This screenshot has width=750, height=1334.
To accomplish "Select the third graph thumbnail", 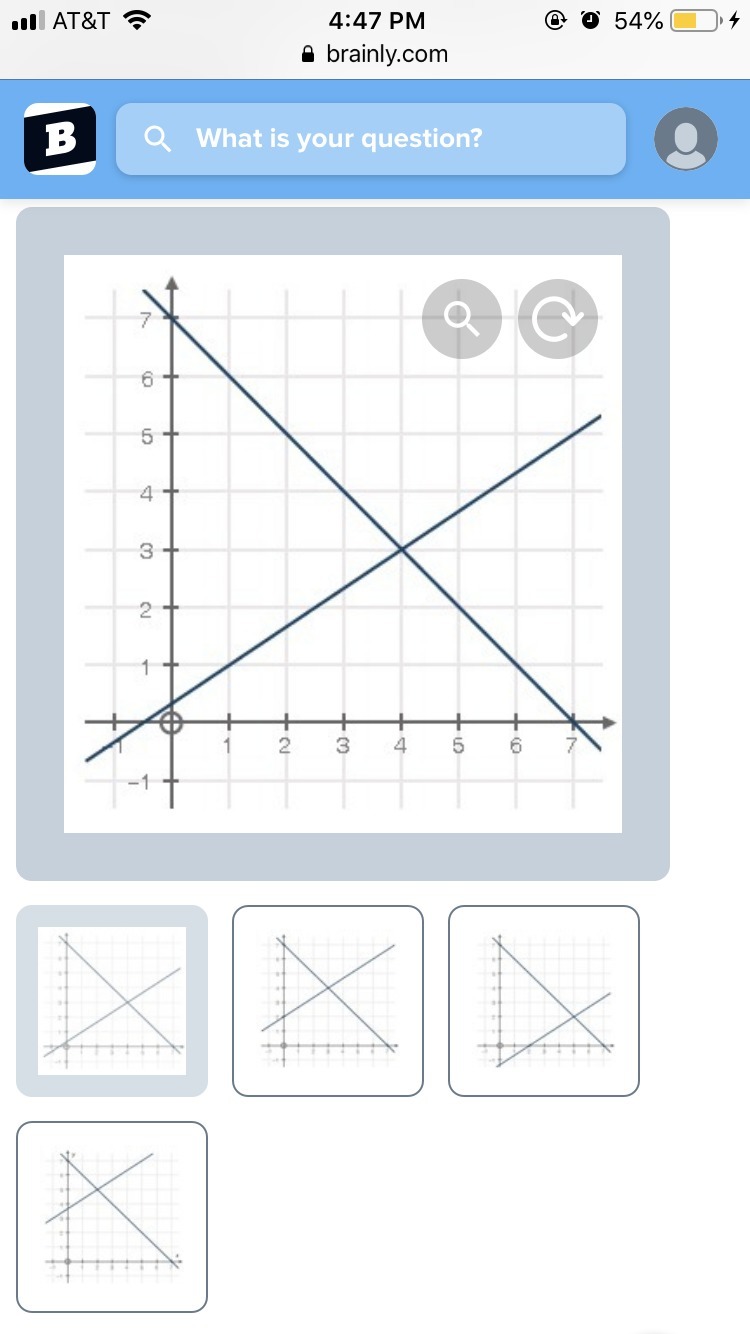I will (544, 1001).
